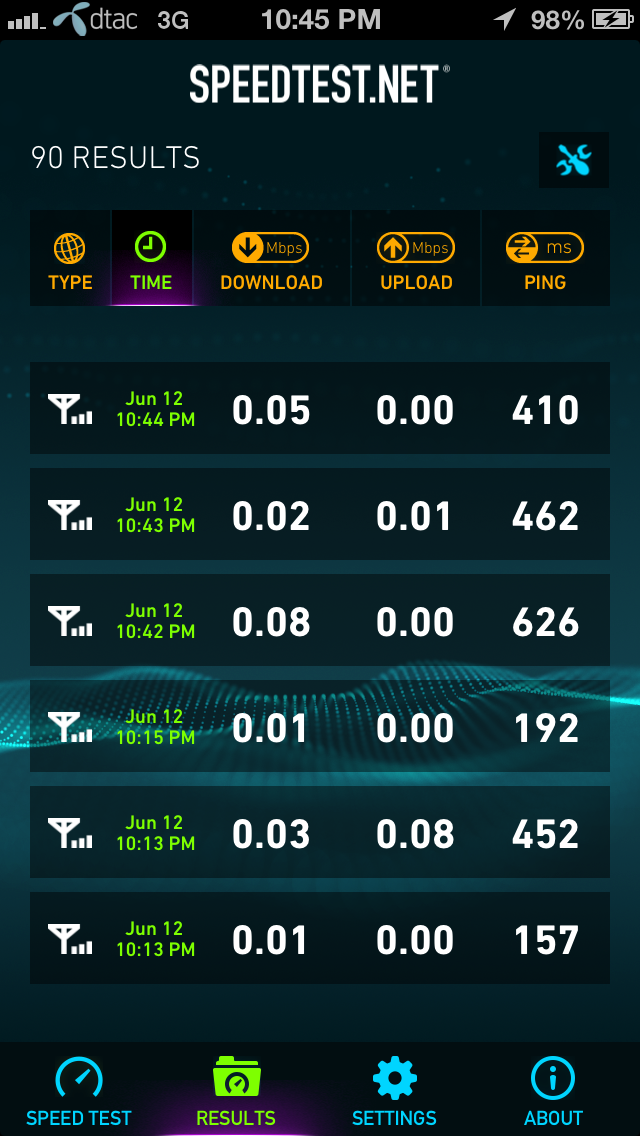This screenshot has width=640, height=1136.
Task: Open the About tab
Action: 553,1091
